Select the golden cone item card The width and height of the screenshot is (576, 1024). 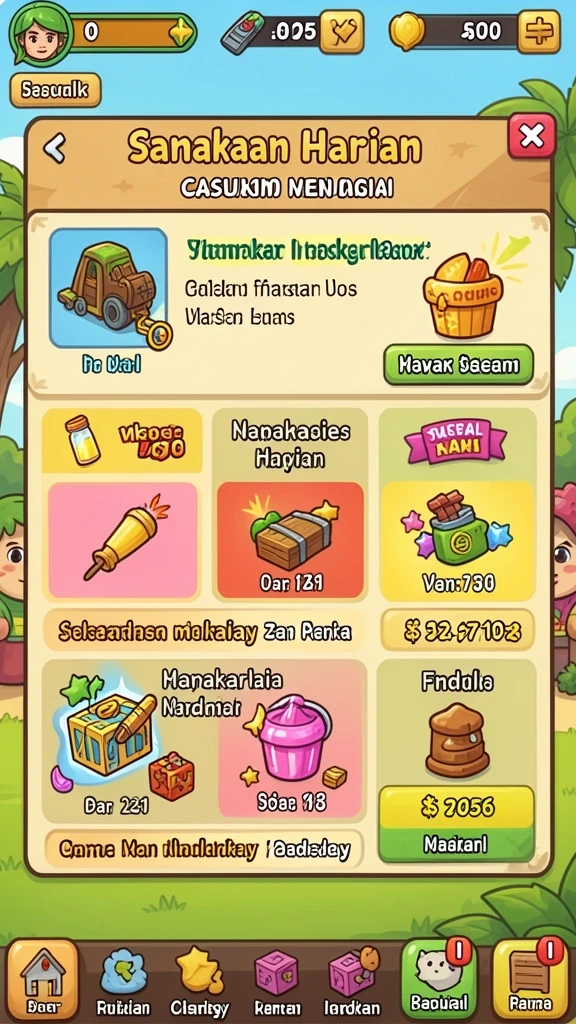123,540
